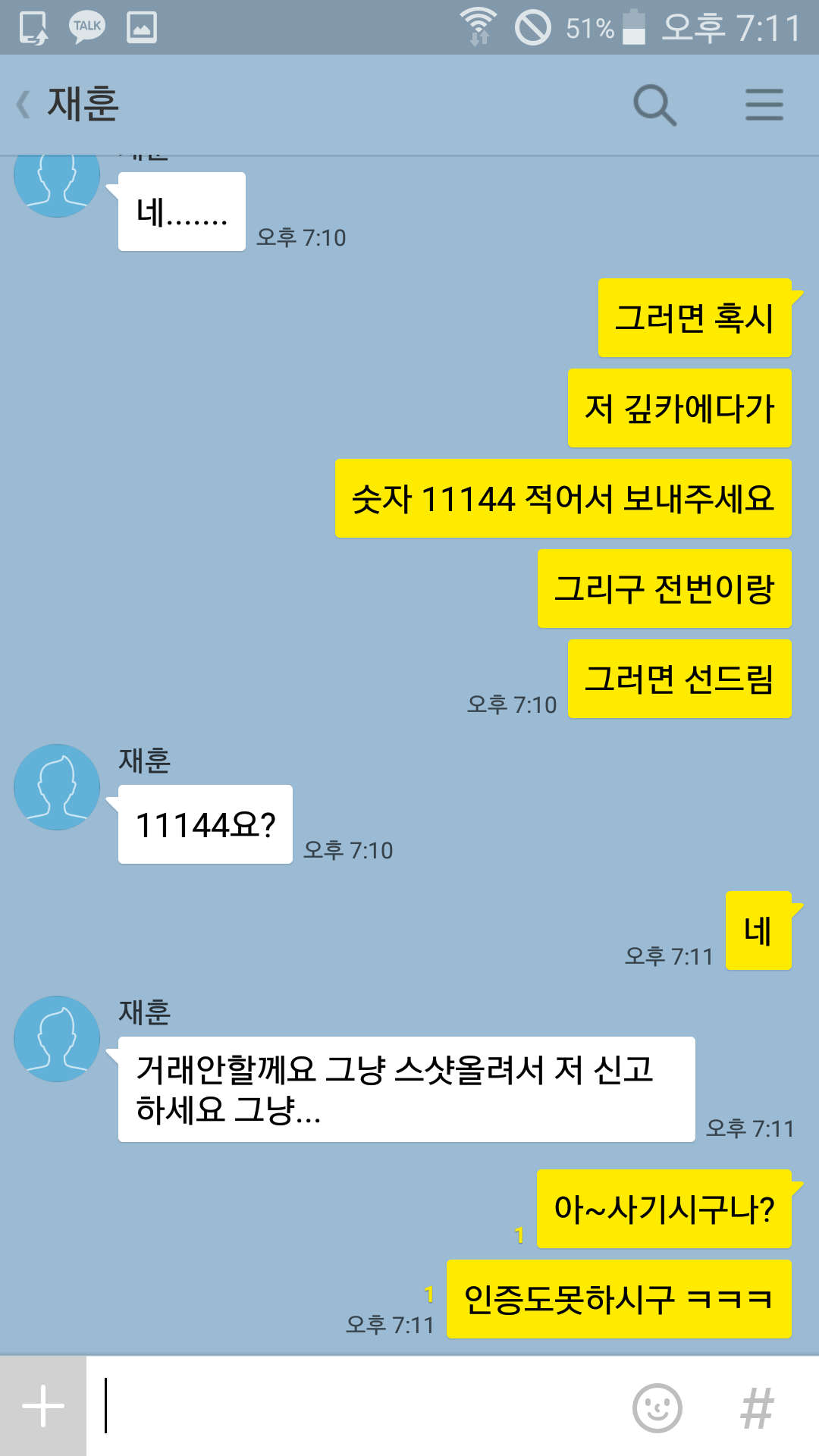Image resolution: width=819 pixels, height=1456 pixels.
Task: Open the plus attachment menu
Action: [43, 1406]
